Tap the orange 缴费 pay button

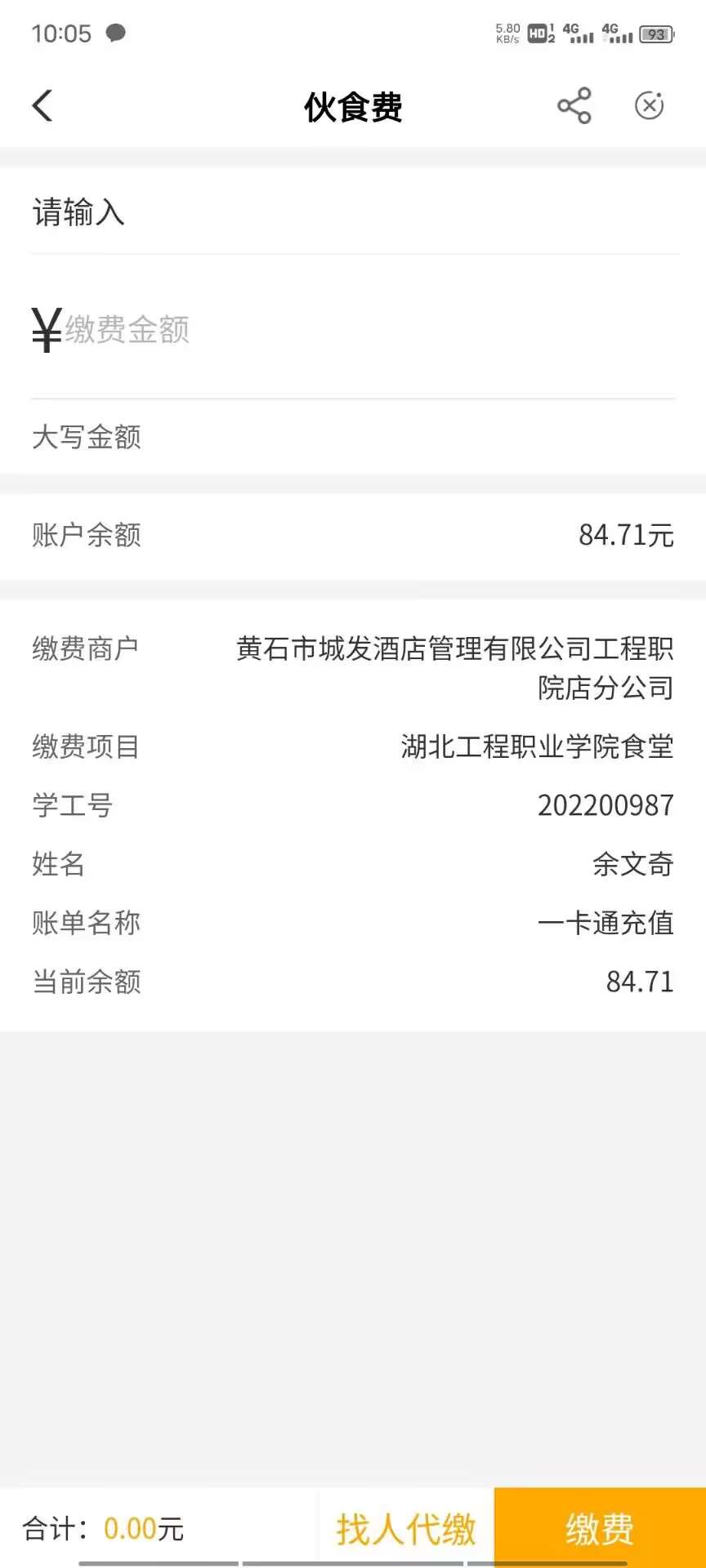(x=600, y=1528)
